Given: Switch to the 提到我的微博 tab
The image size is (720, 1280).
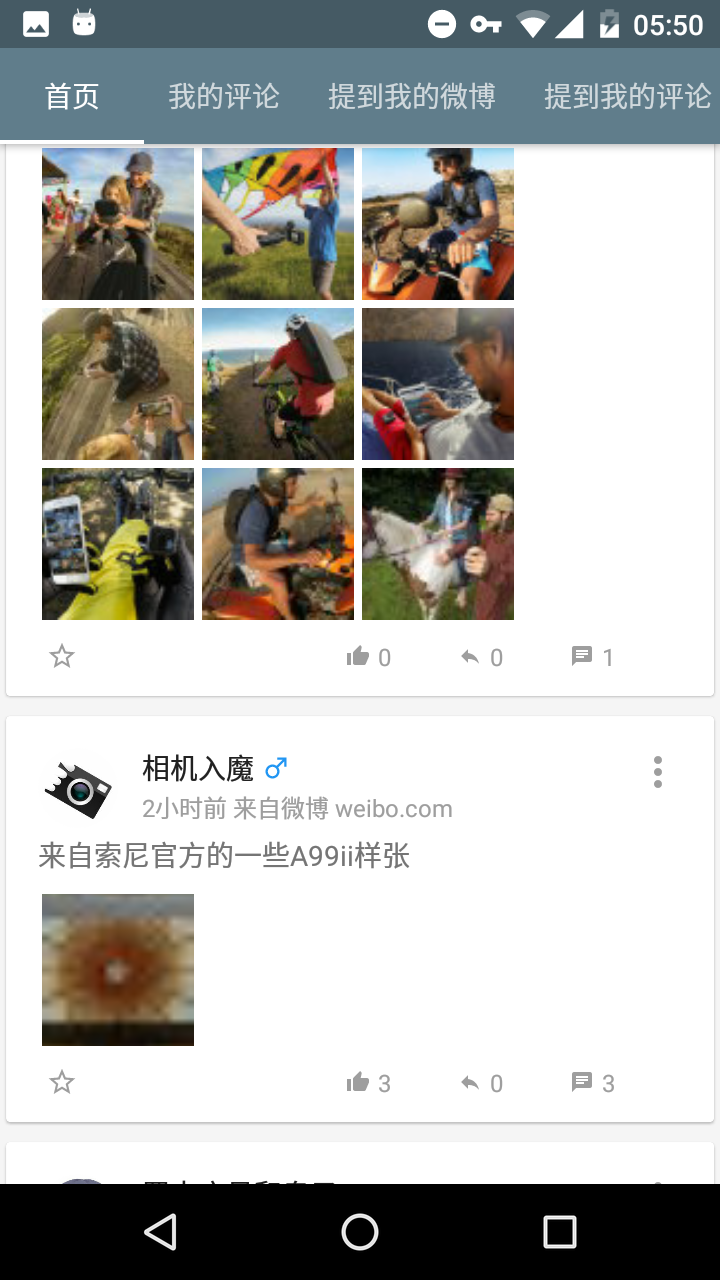Looking at the screenshot, I should tap(412, 97).
